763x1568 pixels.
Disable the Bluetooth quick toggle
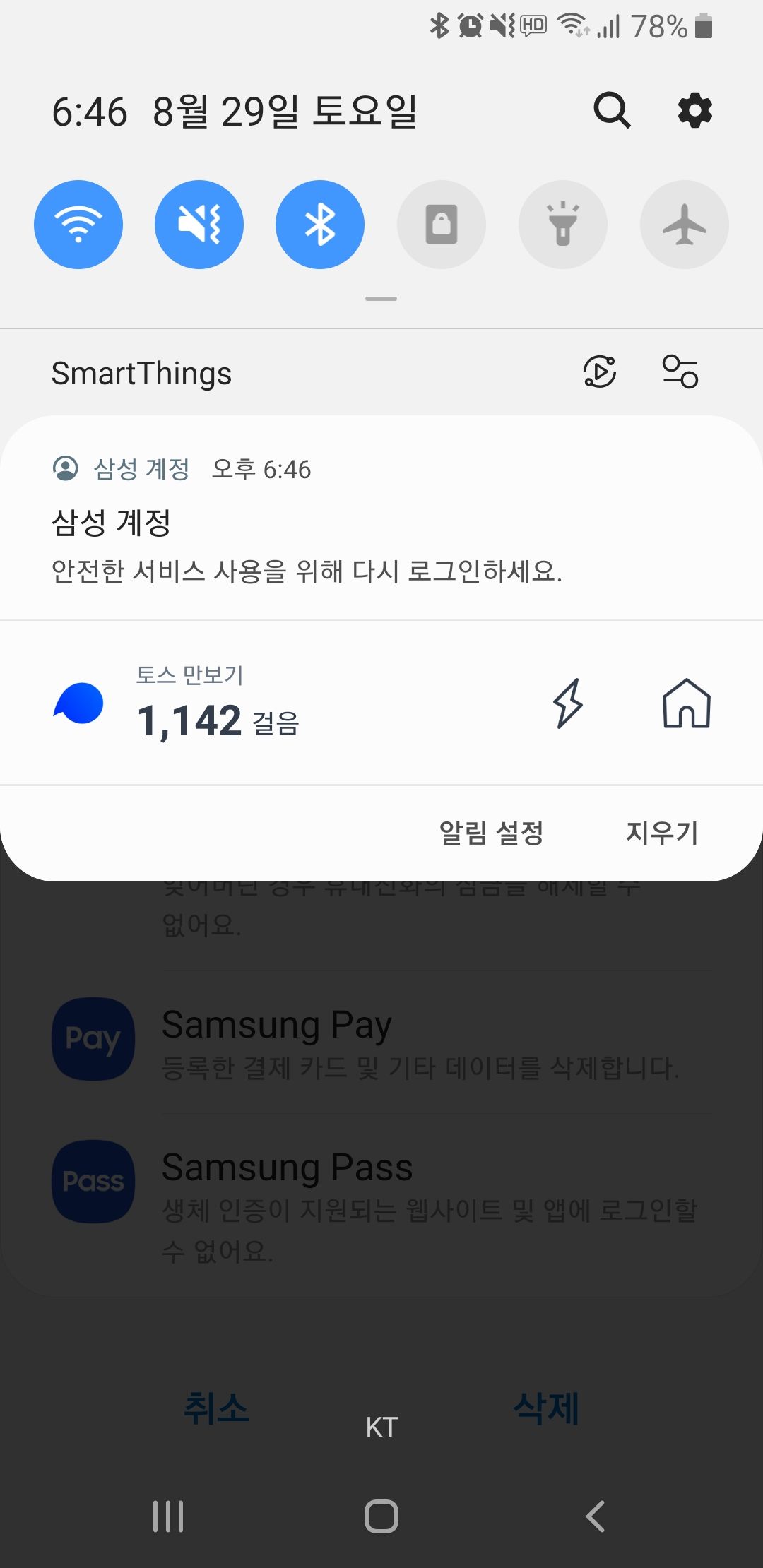(x=320, y=224)
